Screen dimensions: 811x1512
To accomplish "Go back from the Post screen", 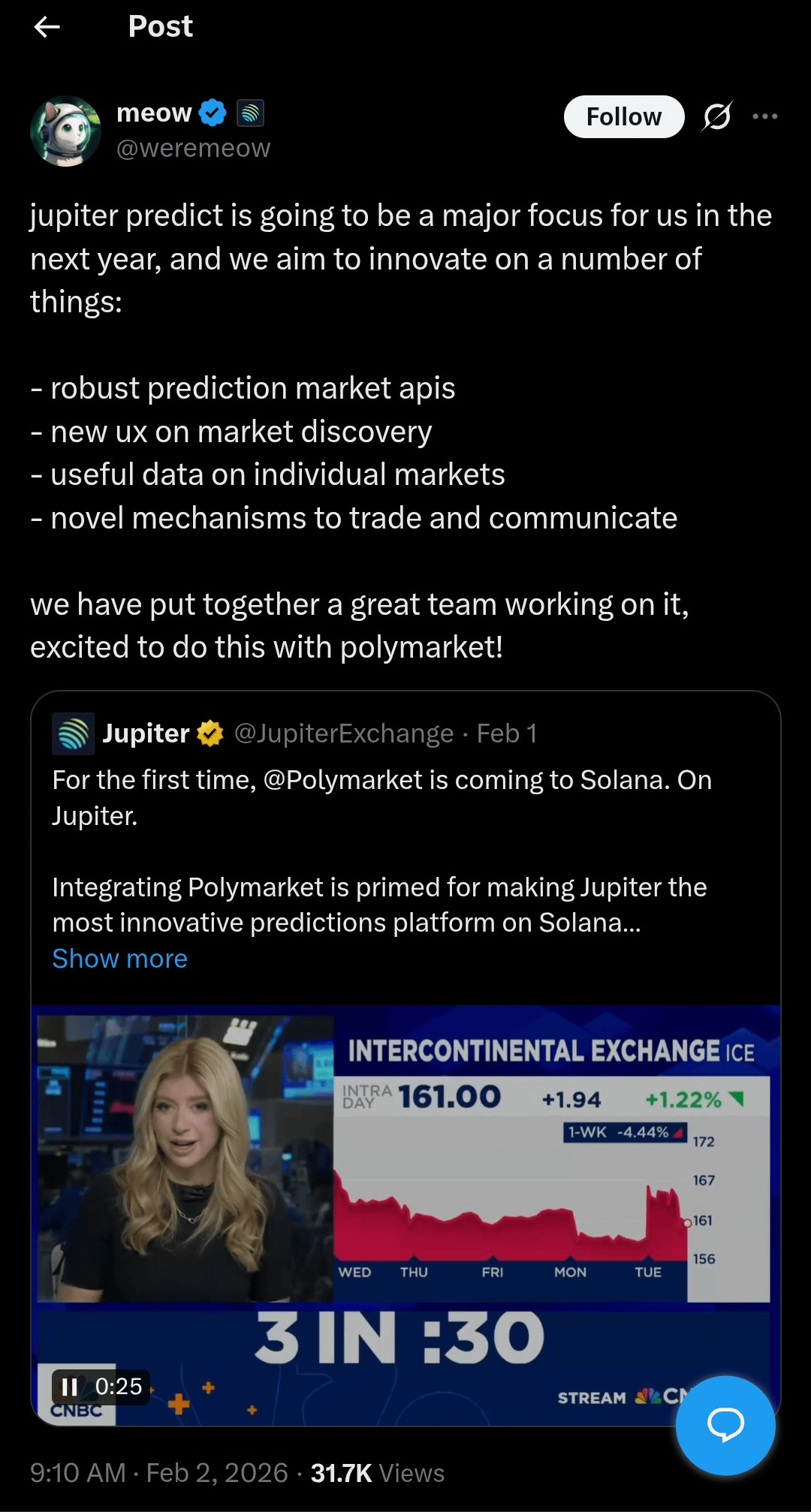I will [47, 27].
